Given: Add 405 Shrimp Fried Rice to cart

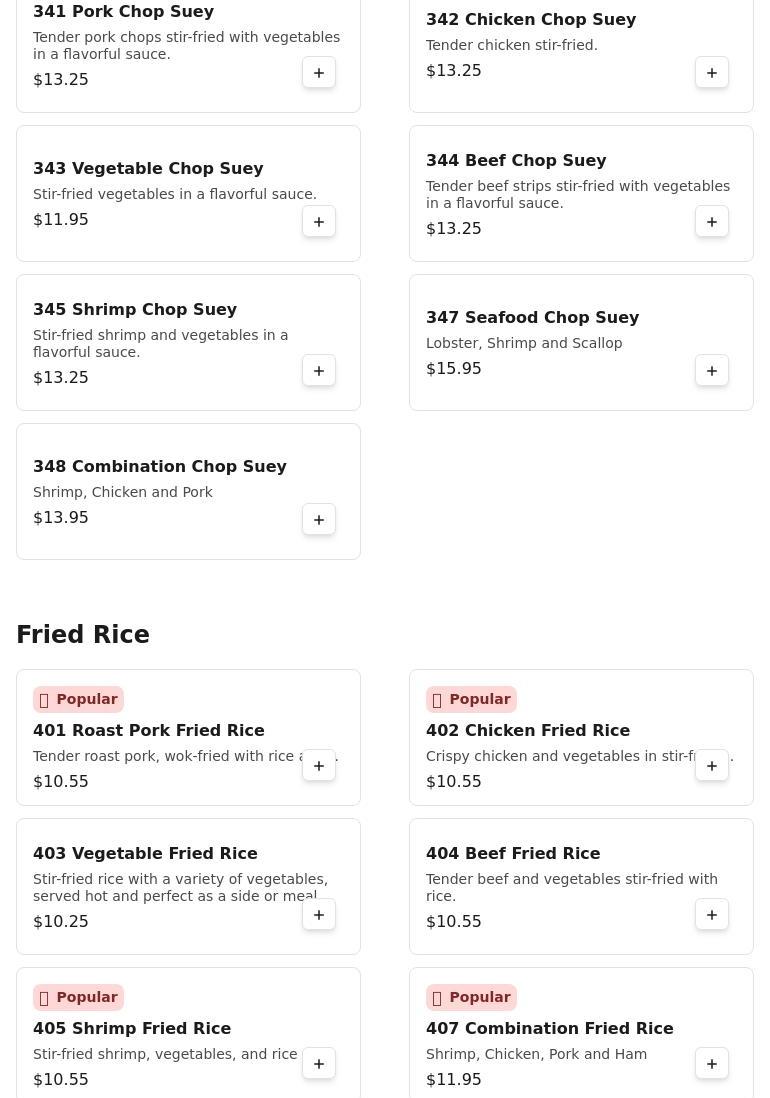Looking at the screenshot, I should pos(319,1064).
